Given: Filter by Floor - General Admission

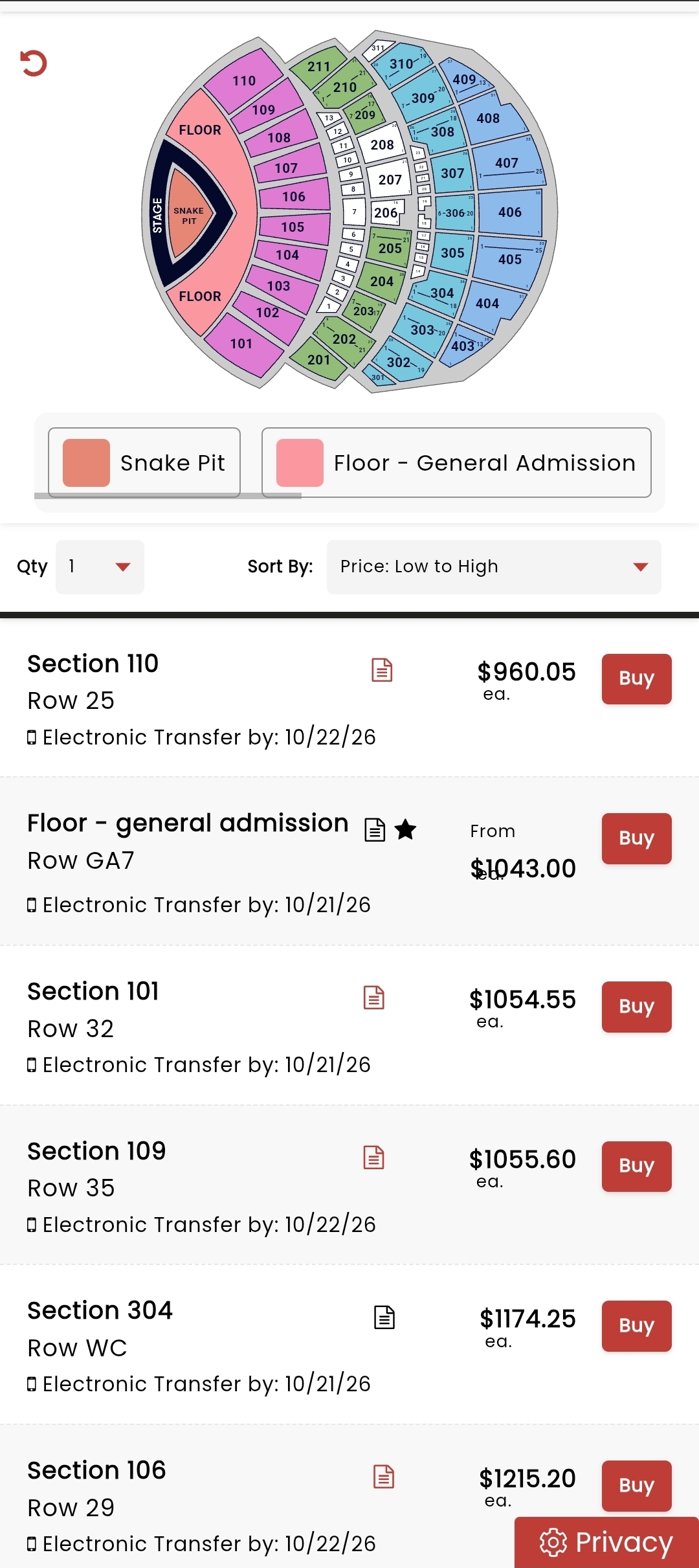Looking at the screenshot, I should point(456,462).
